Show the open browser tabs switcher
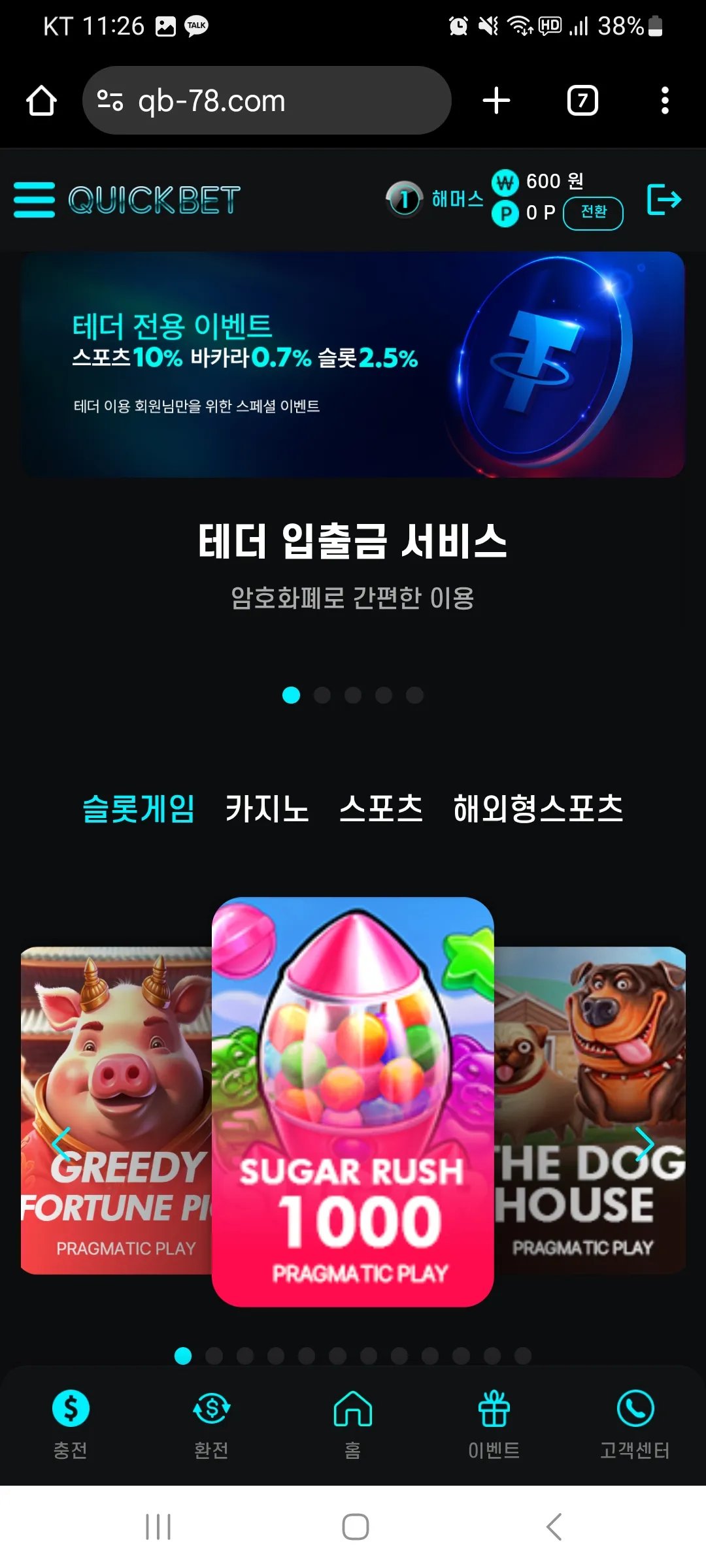Image resolution: width=706 pixels, height=1568 pixels. (x=582, y=101)
